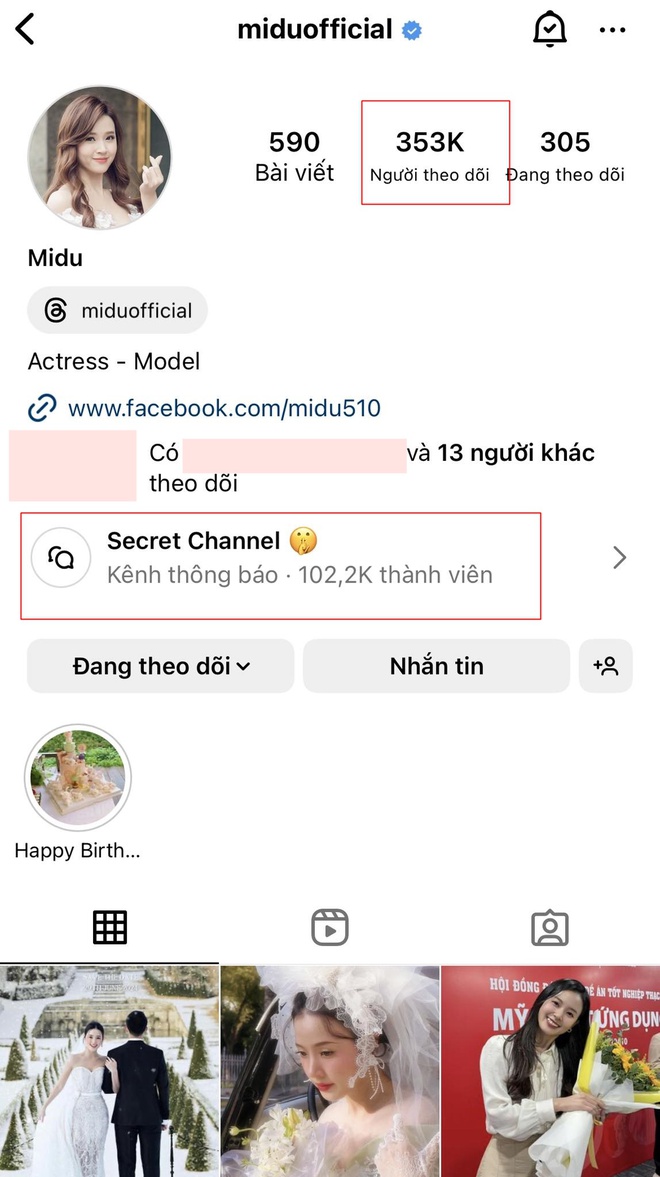Image resolution: width=660 pixels, height=1177 pixels.
Task: Open miduofficial Threads badge
Action: [x=118, y=311]
